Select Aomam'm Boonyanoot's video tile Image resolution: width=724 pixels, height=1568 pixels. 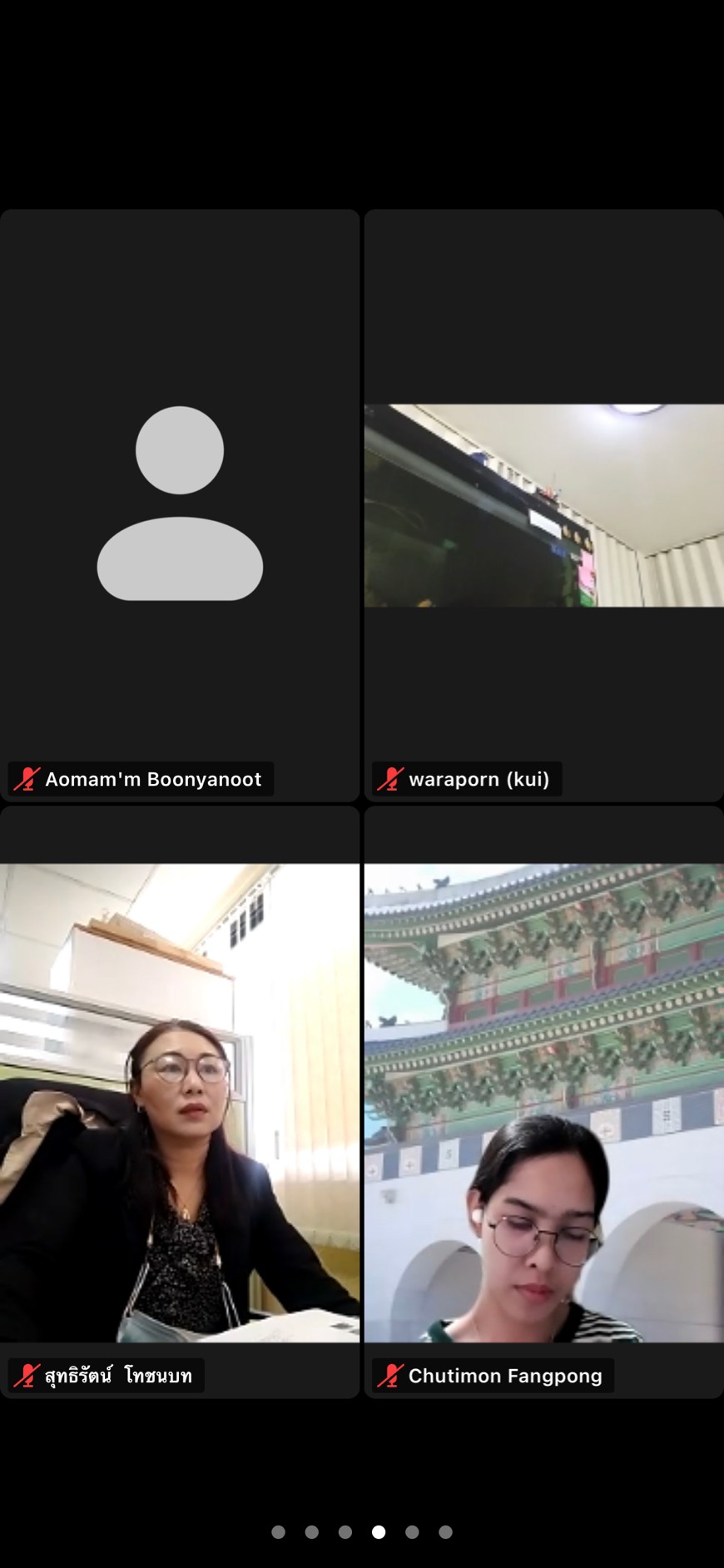click(180, 505)
